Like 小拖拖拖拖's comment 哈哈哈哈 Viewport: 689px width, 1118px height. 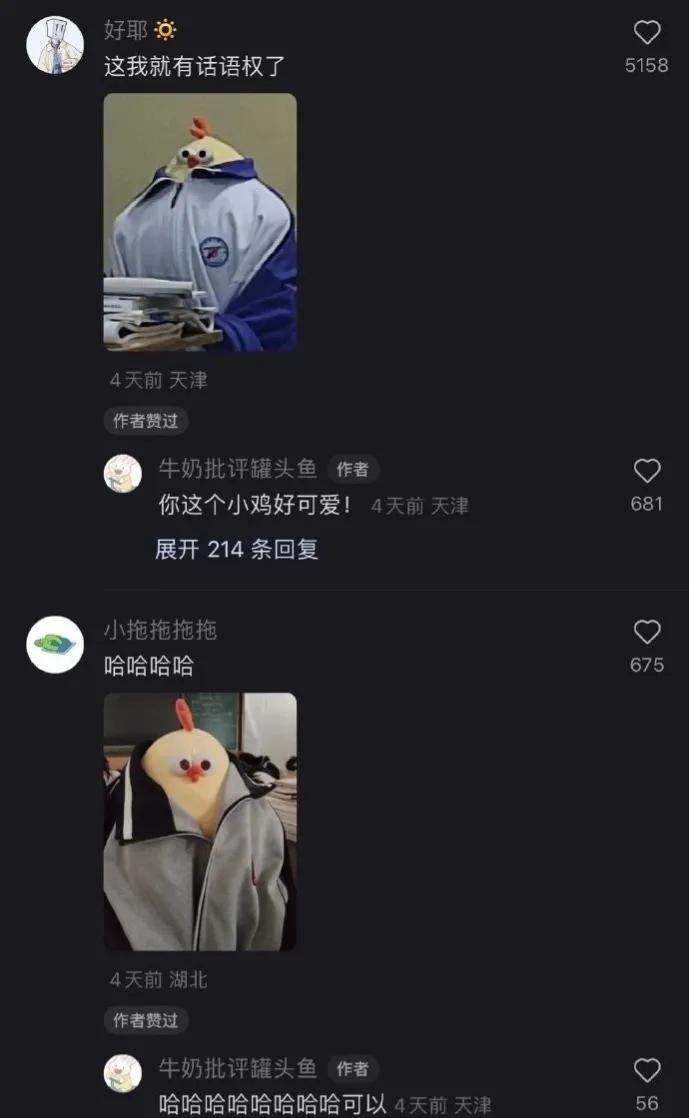pyautogui.click(x=647, y=632)
